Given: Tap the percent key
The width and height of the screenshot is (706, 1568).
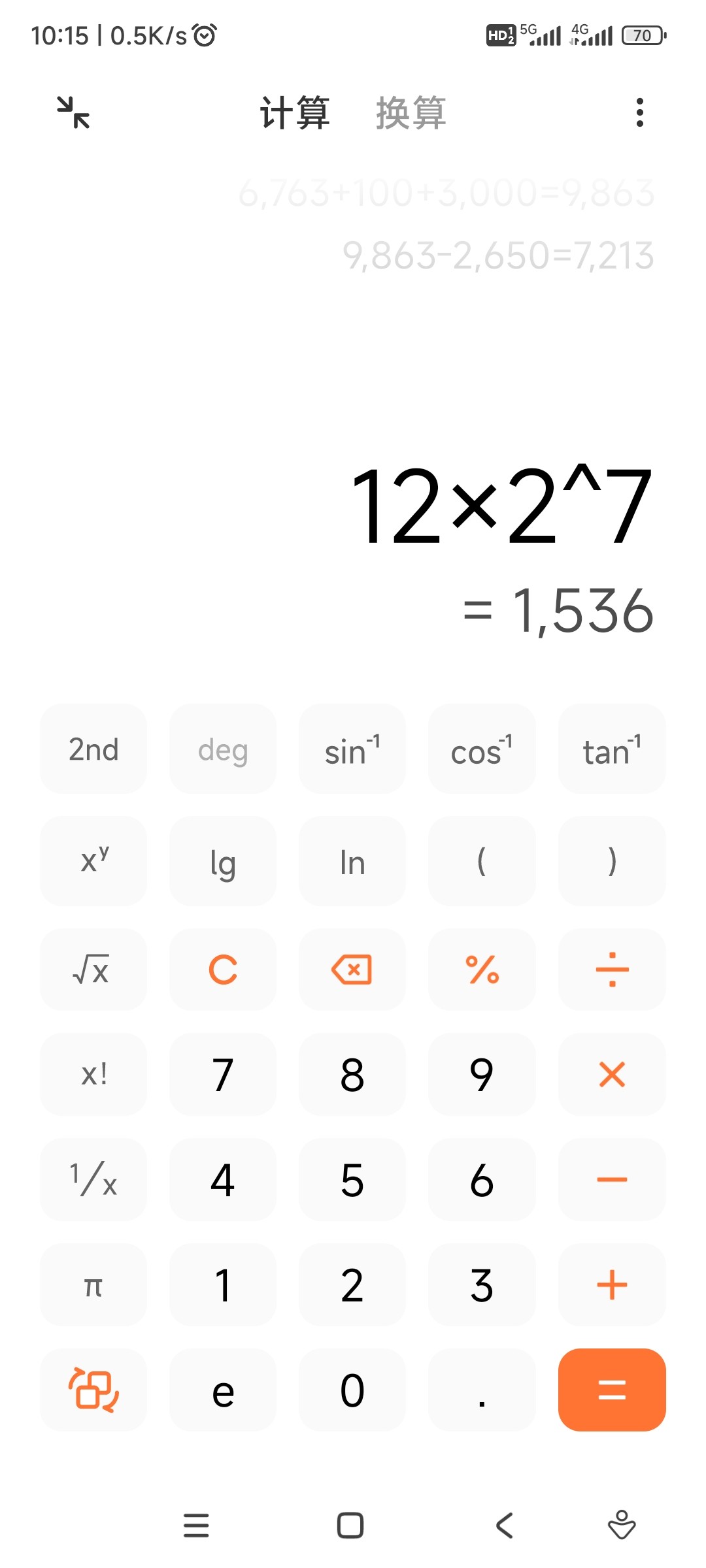Looking at the screenshot, I should (482, 969).
